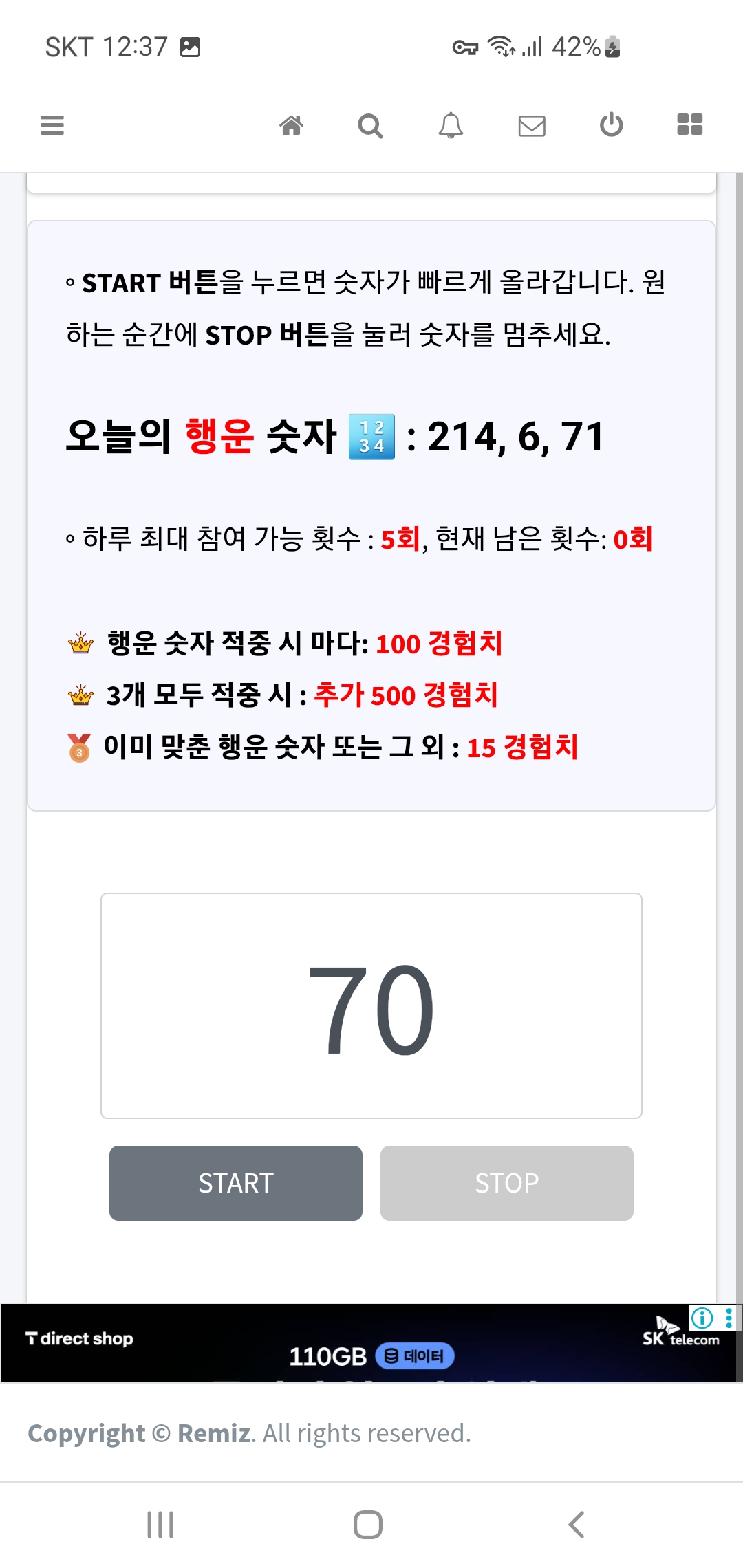Tap the STOP button
The height and width of the screenshot is (1568, 743).
pyautogui.click(x=506, y=1183)
